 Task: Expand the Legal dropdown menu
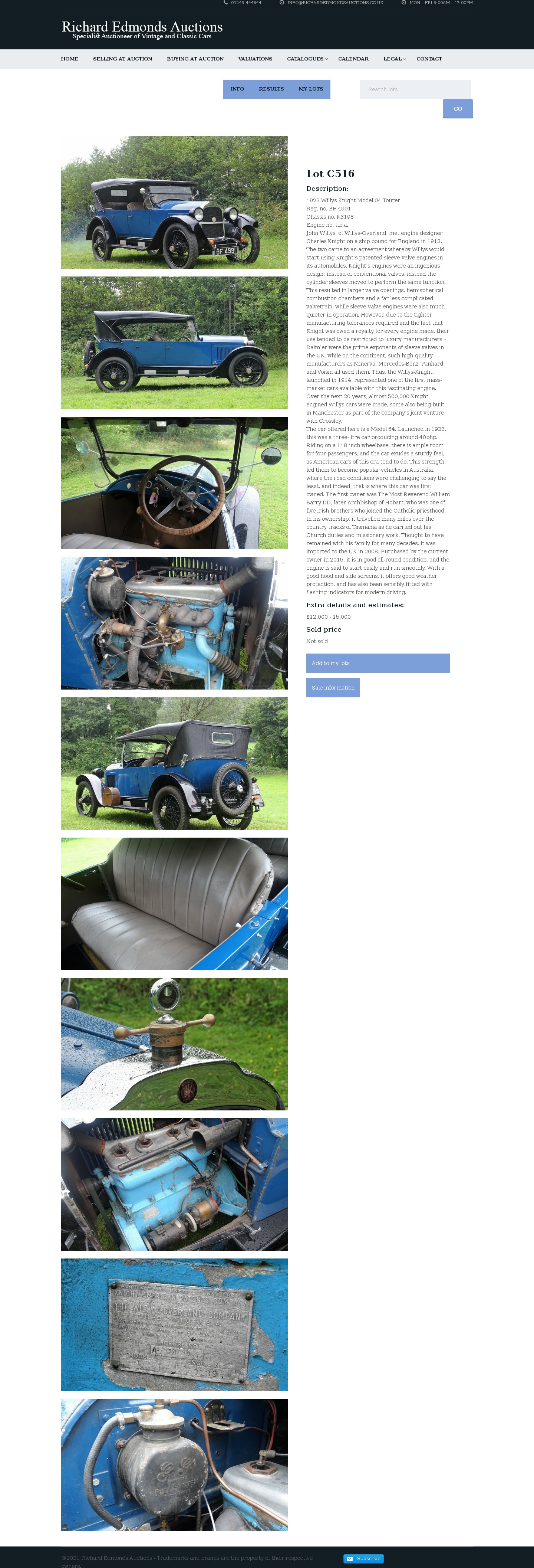[394, 59]
